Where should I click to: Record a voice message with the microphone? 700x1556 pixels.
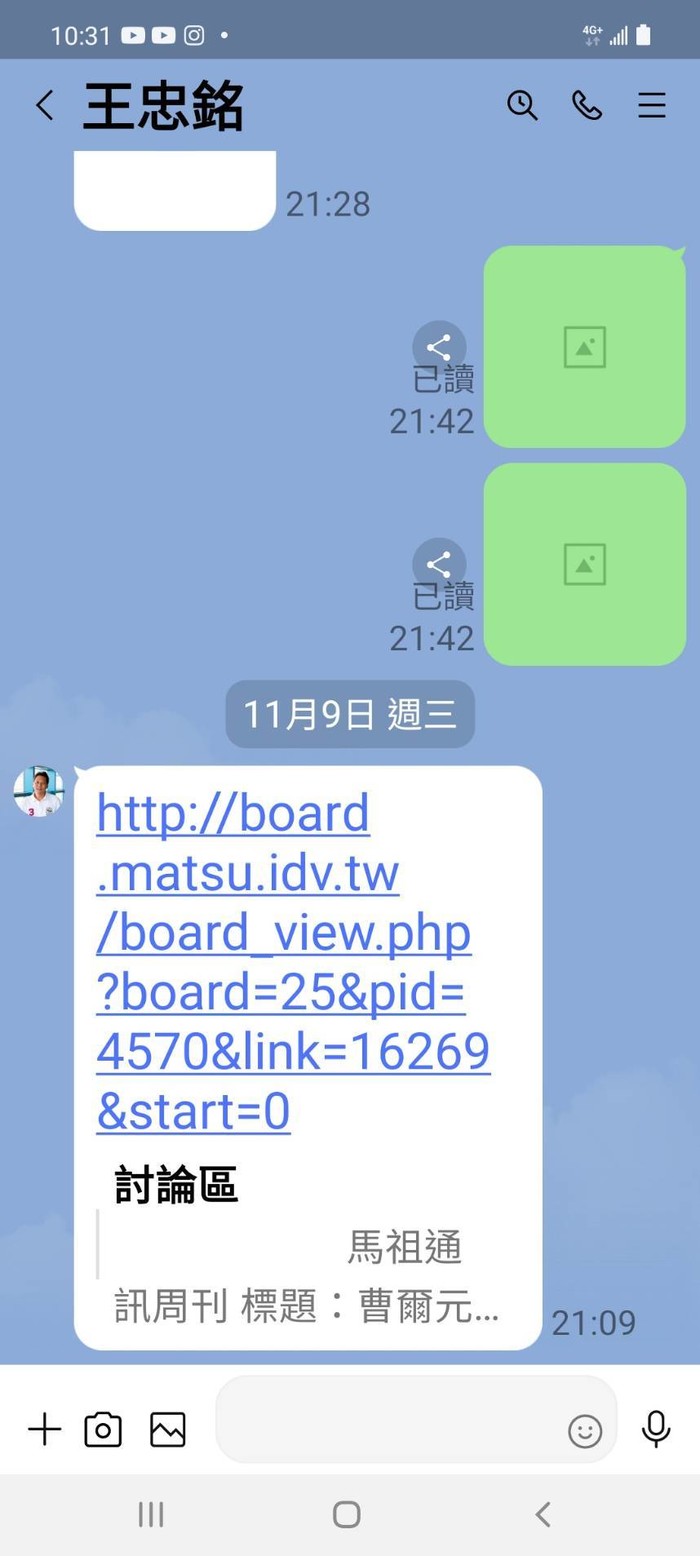(656, 1429)
